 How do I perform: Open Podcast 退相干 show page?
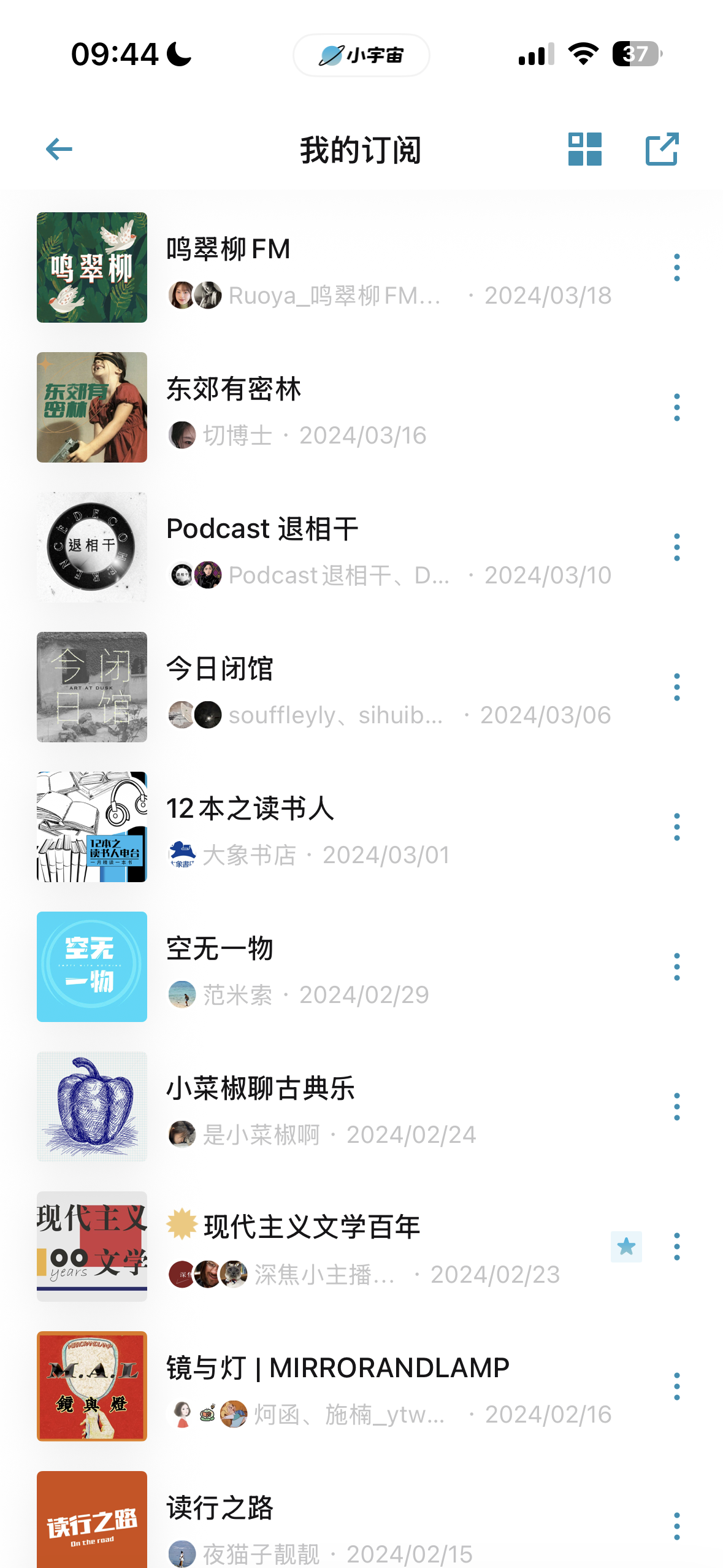coord(262,529)
